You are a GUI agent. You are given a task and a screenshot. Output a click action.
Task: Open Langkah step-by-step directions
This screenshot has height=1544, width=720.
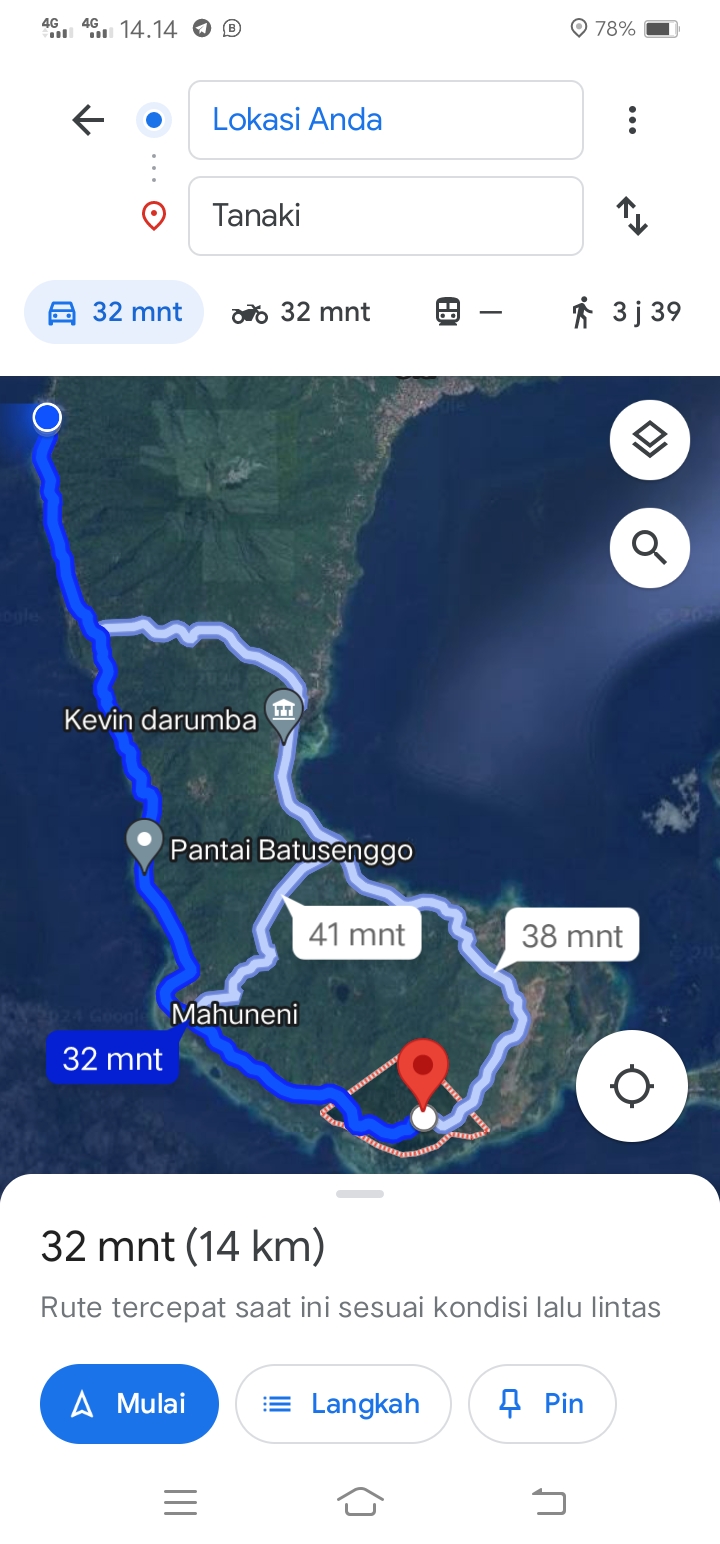tap(343, 1404)
